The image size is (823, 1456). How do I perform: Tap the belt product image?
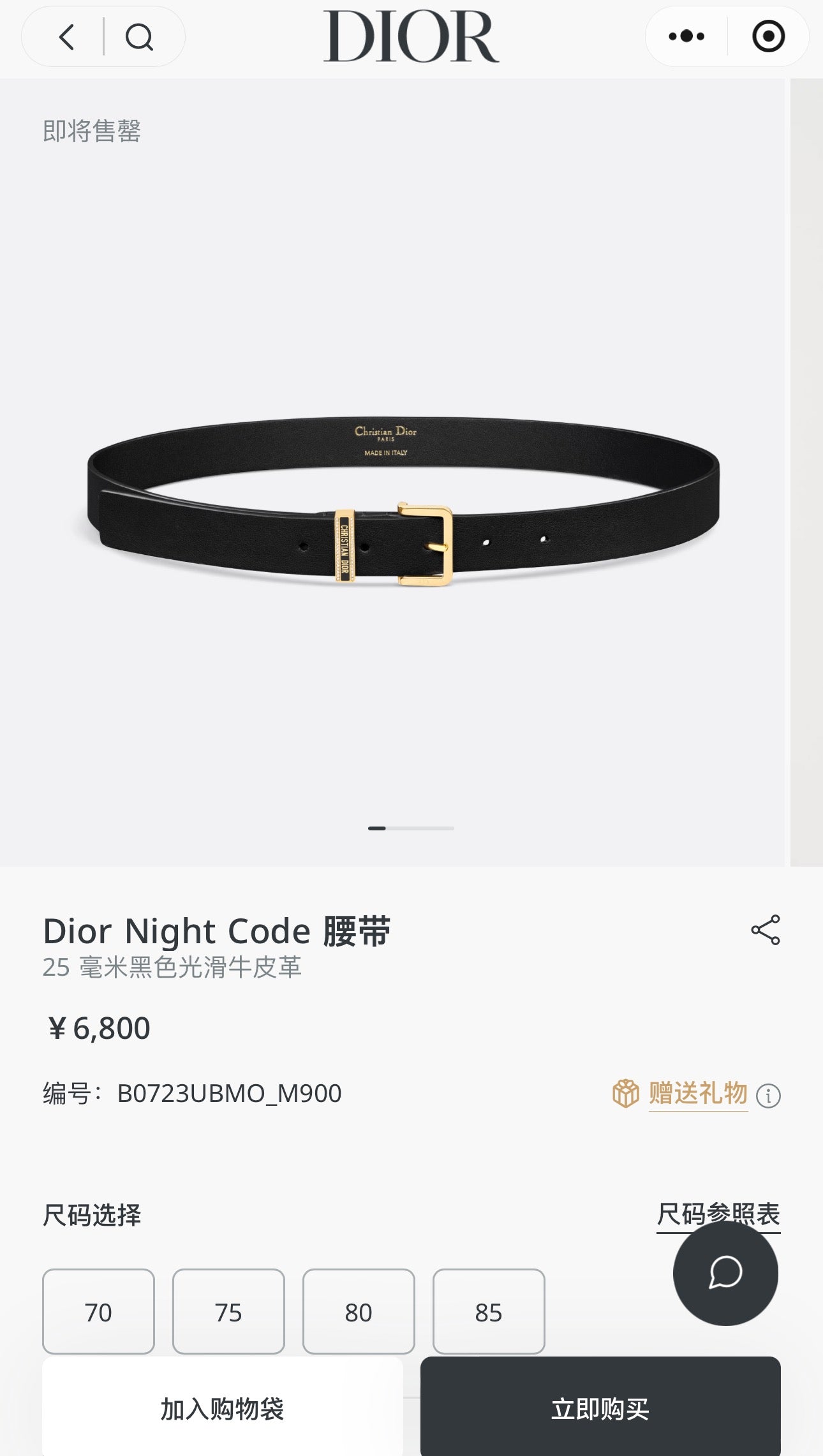tap(411, 510)
